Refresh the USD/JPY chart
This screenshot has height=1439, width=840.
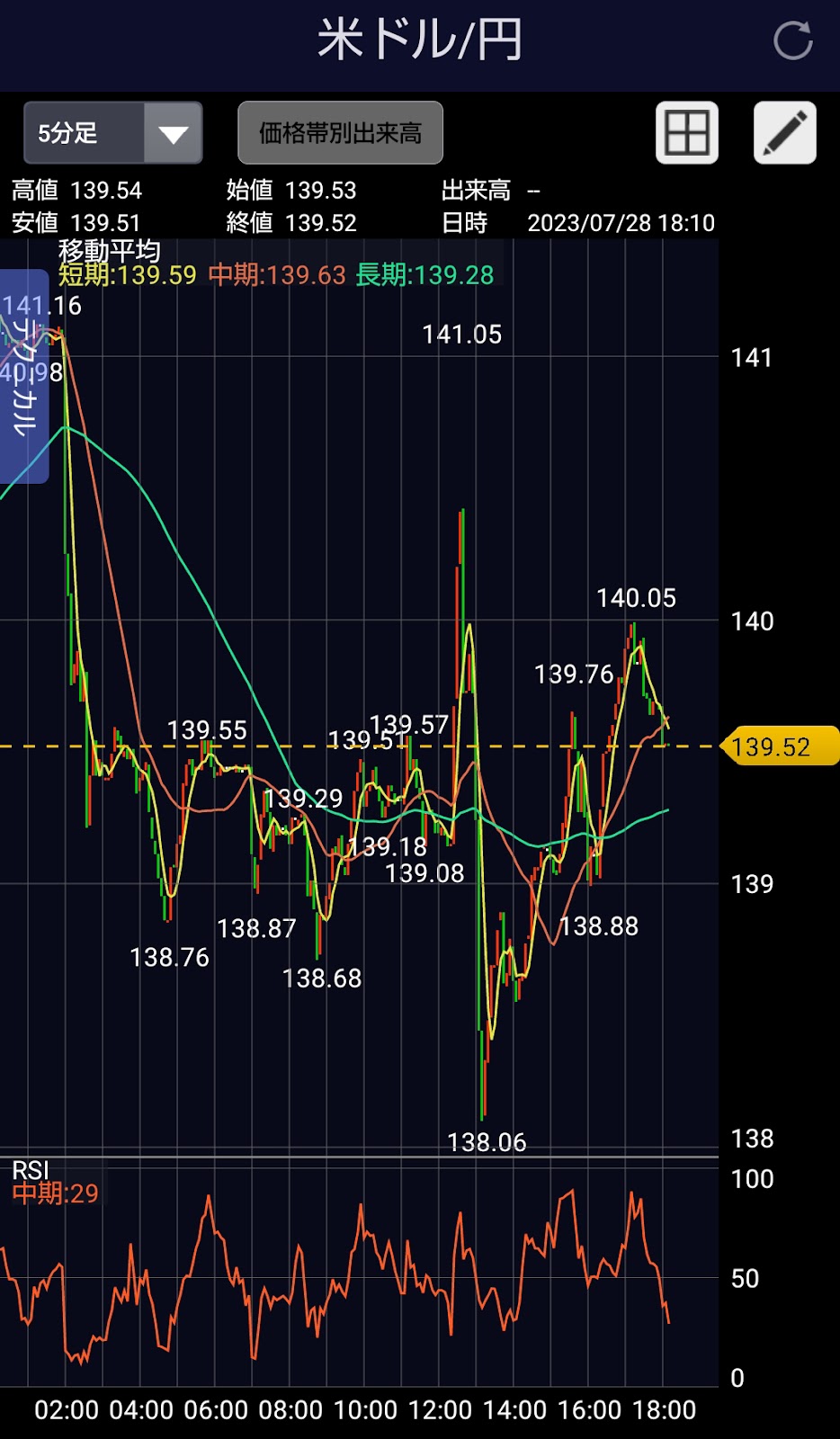click(x=792, y=40)
